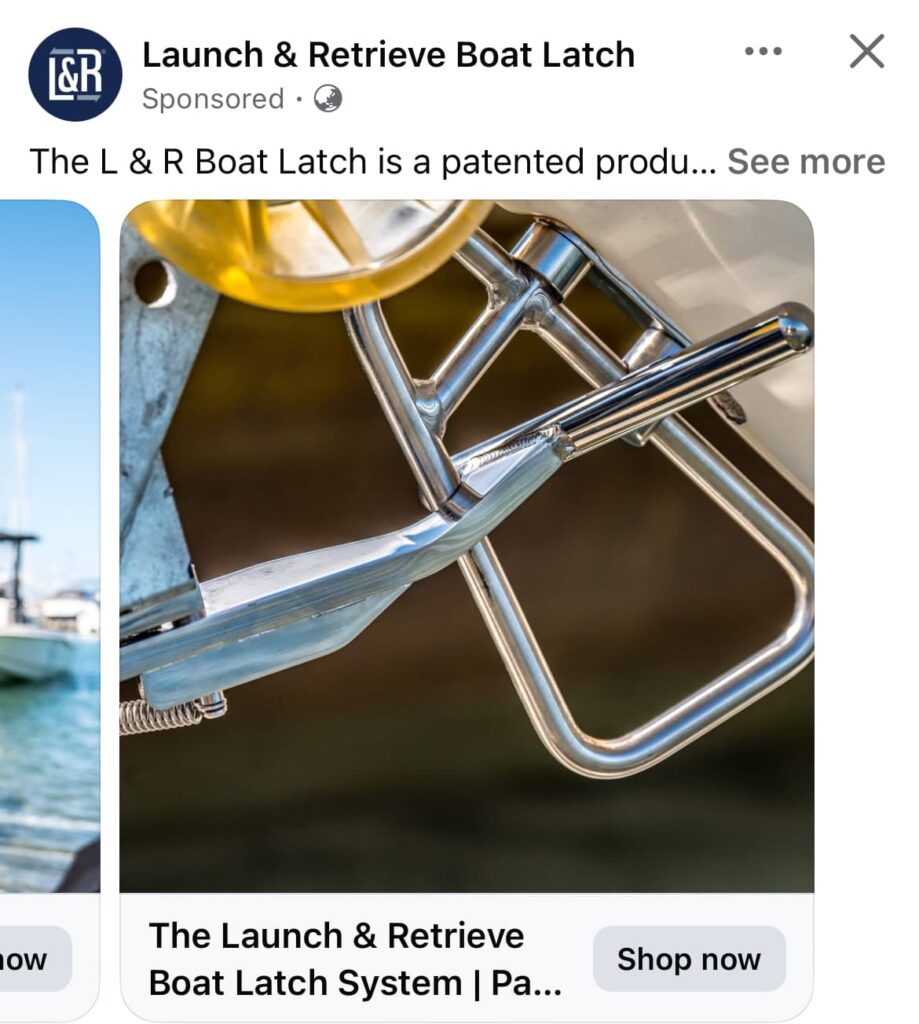Tap Shop now for Boat Latch System
Image resolution: width=919 pixels, height=1024 pixels.
pyautogui.click(x=688, y=959)
